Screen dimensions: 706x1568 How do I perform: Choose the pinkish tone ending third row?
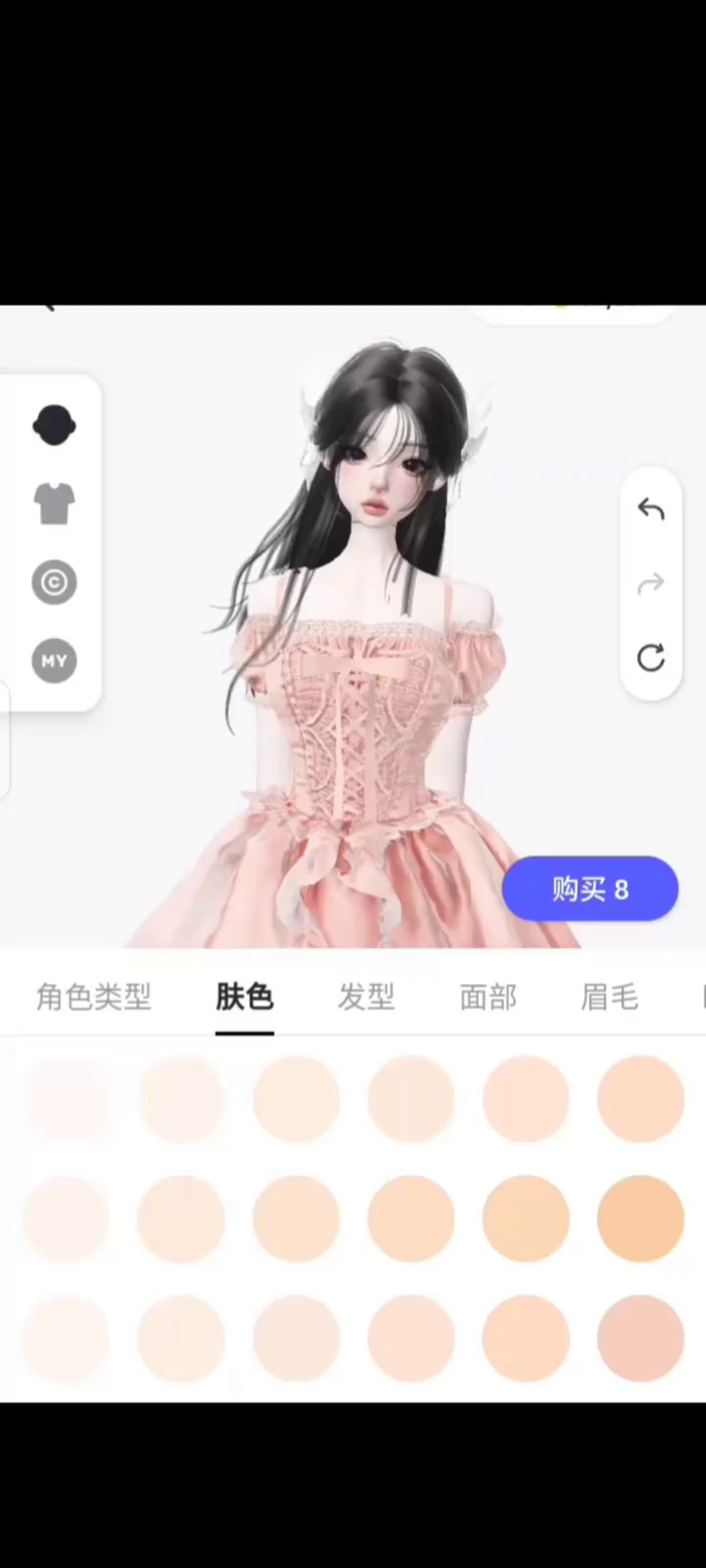coord(640,1338)
